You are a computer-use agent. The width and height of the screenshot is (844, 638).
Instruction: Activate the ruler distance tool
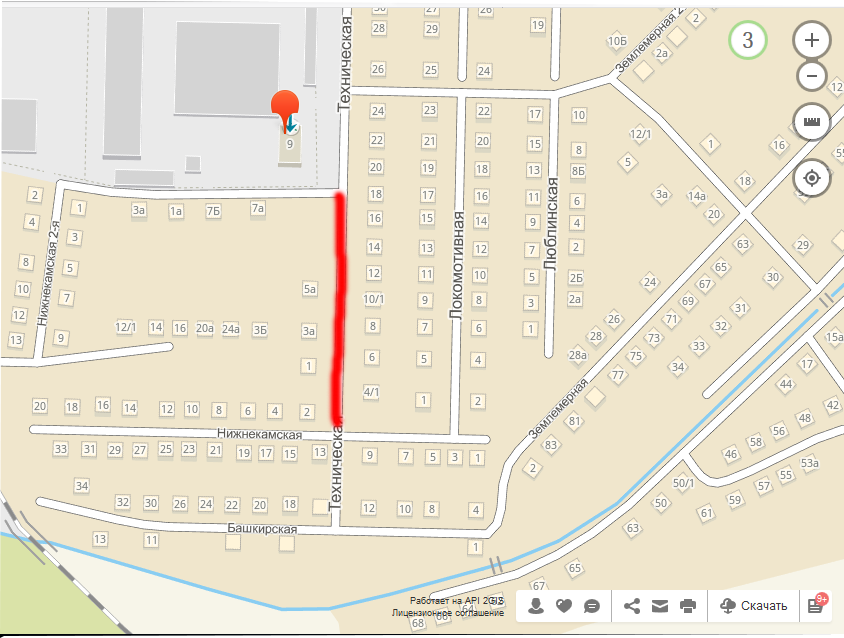[811, 122]
